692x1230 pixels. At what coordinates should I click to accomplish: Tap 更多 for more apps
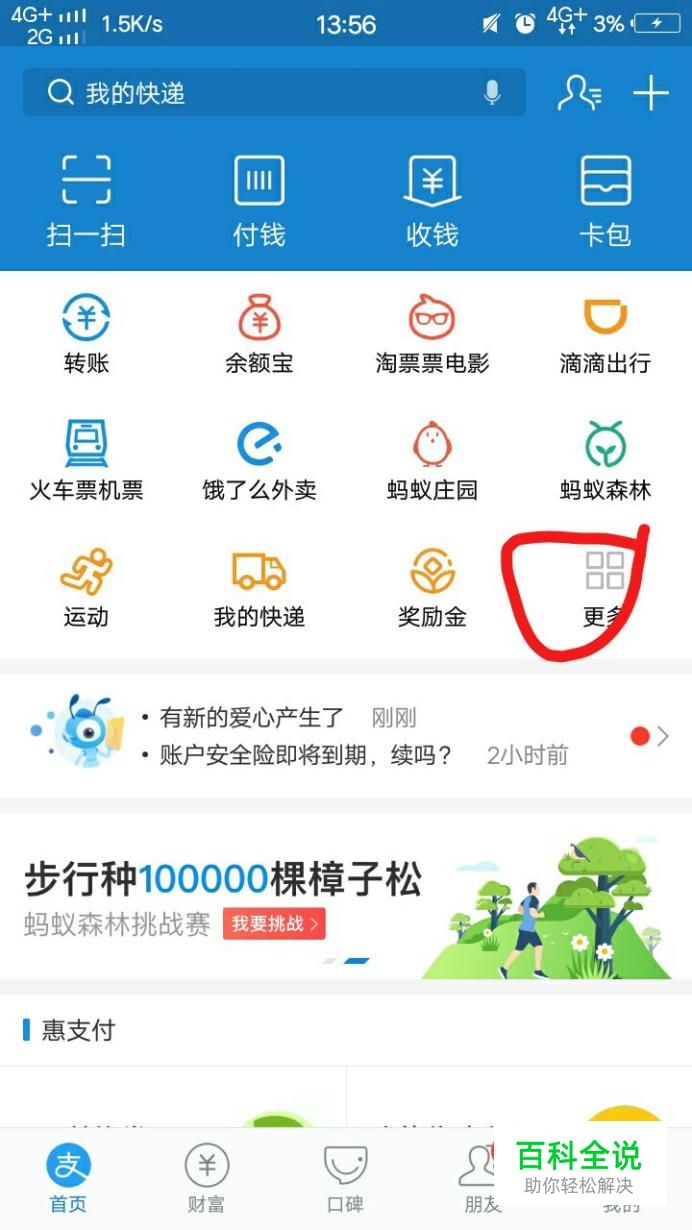click(605, 588)
